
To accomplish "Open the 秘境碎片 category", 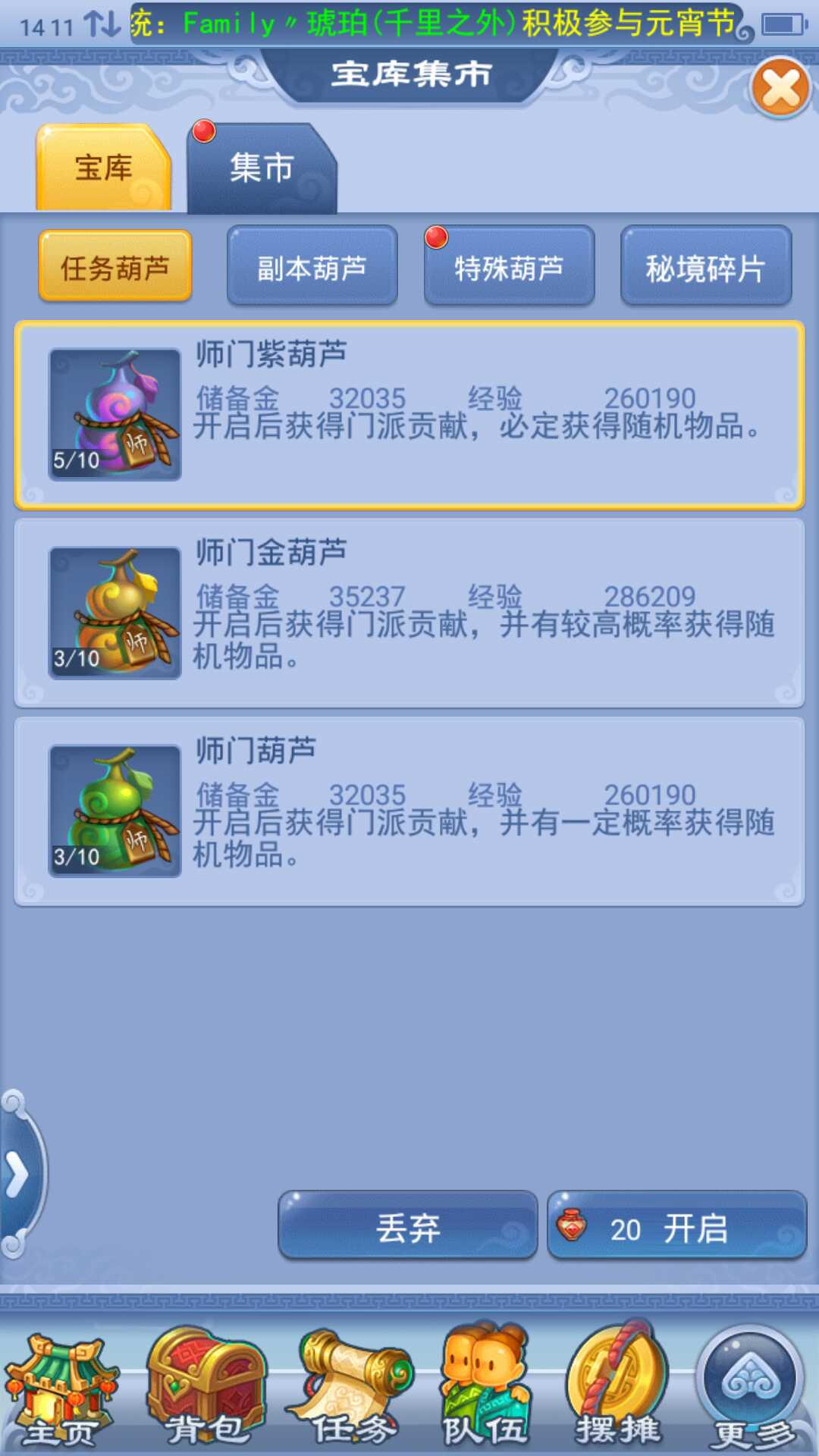I will pyautogui.click(x=705, y=267).
